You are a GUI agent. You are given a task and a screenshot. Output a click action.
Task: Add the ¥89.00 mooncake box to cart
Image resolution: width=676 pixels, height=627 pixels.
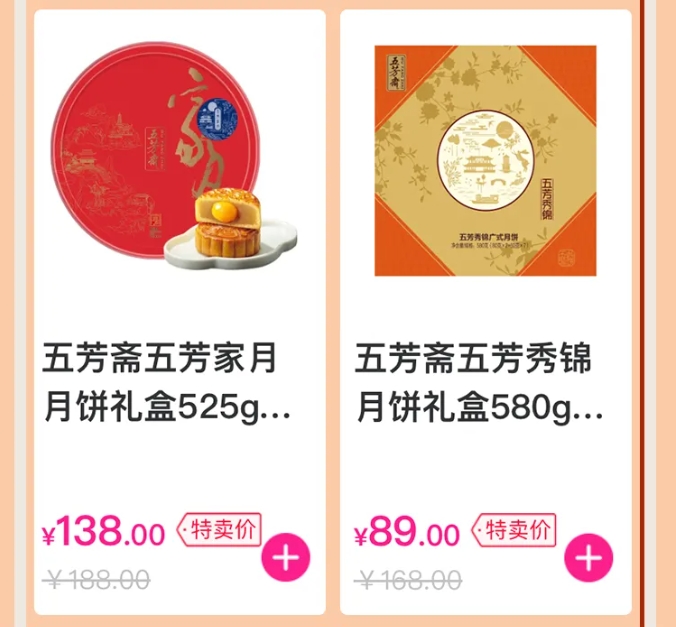(x=588, y=557)
